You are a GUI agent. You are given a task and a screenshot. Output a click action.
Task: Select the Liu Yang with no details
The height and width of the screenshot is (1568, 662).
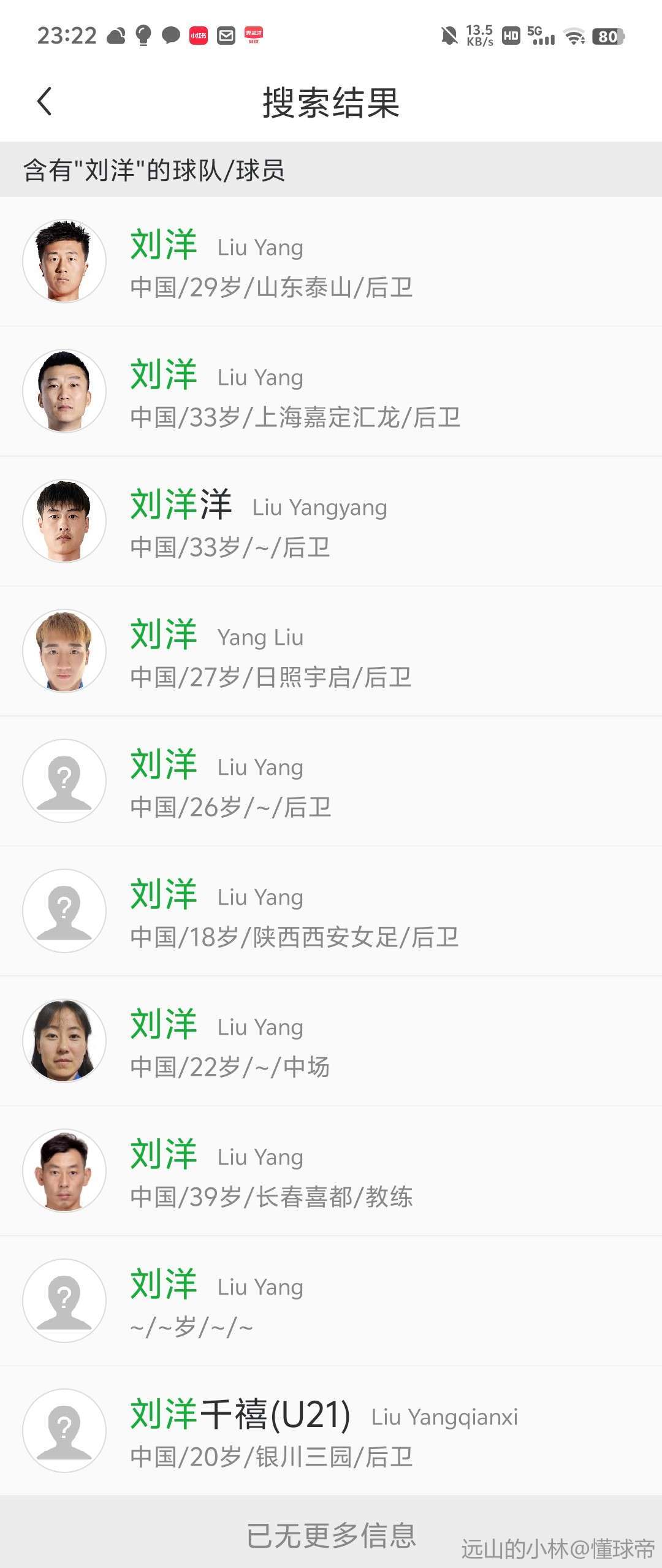point(331,1301)
